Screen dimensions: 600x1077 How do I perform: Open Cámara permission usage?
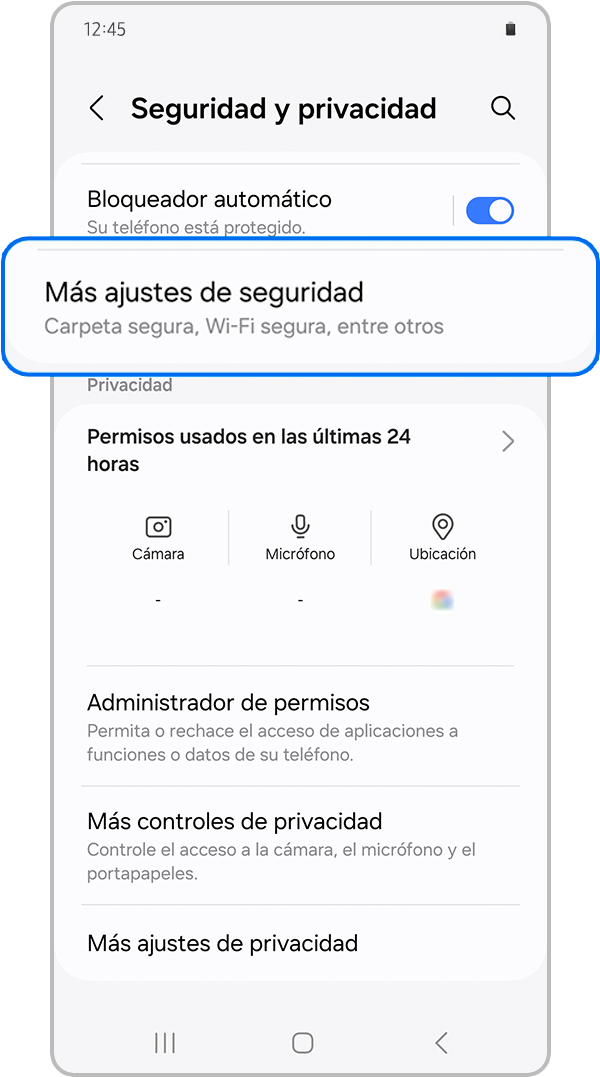(158, 538)
